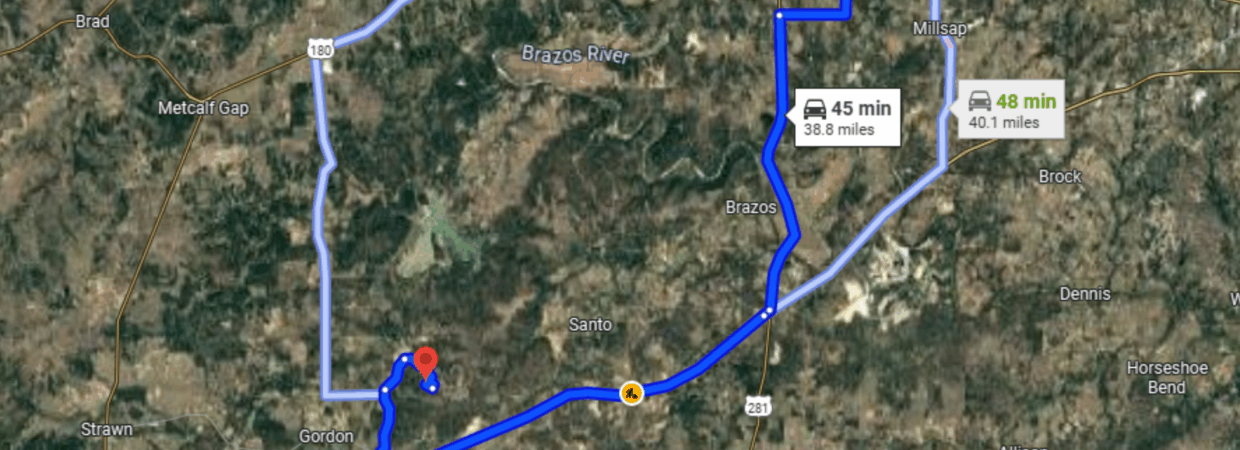Select the 45 min route callout
Image resolution: width=1240 pixels, height=450 pixels.
pyautogui.click(x=848, y=117)
